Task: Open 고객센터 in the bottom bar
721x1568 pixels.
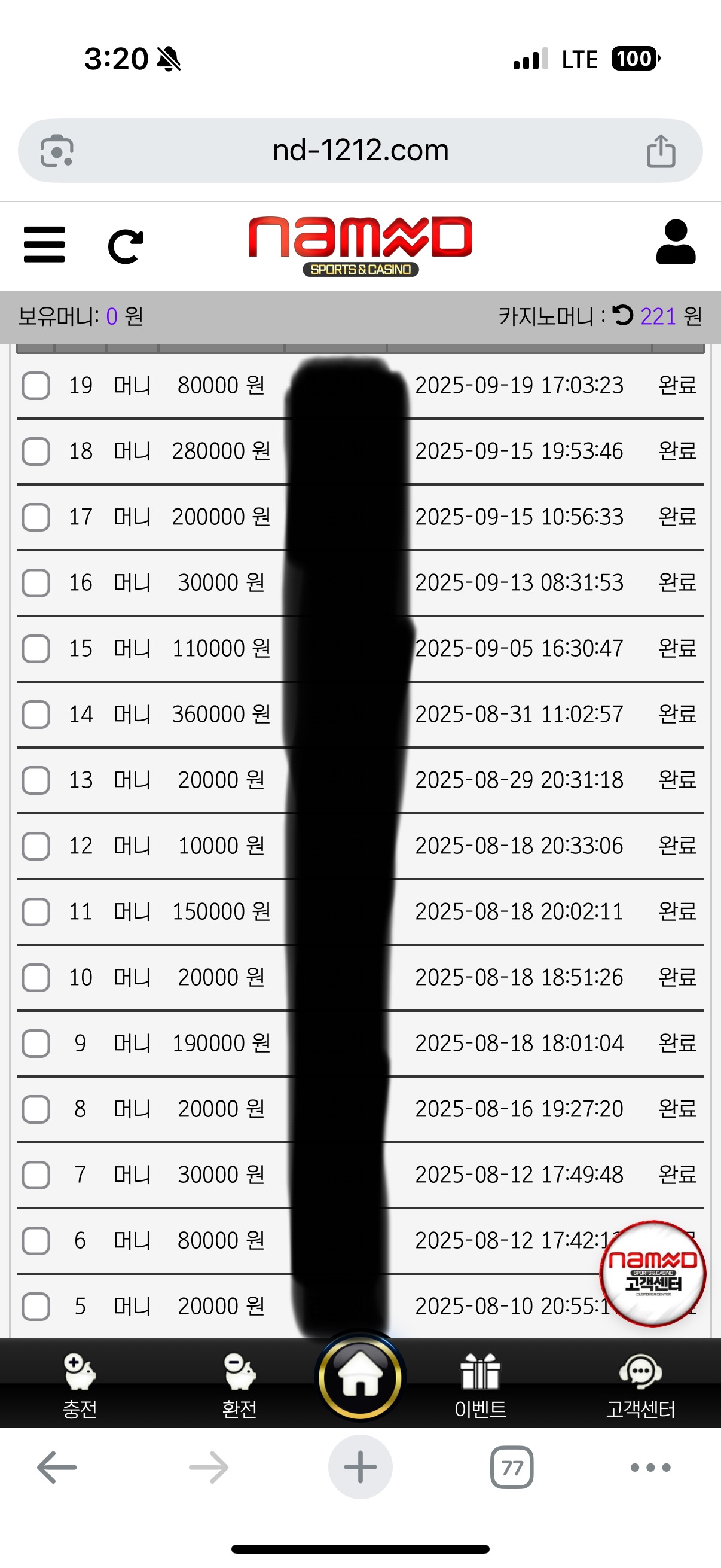Action: 640,1385
